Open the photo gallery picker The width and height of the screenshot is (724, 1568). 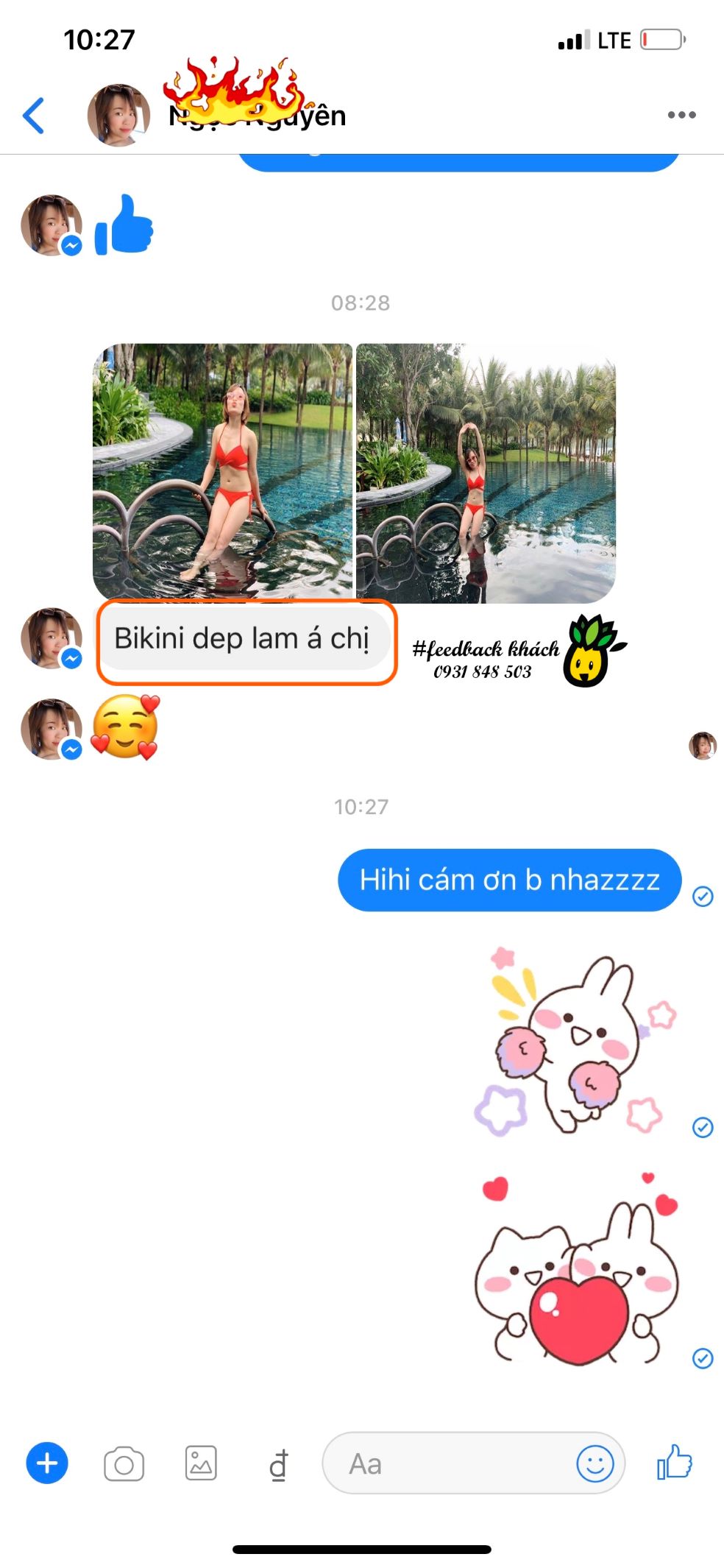click(201, 1463)
